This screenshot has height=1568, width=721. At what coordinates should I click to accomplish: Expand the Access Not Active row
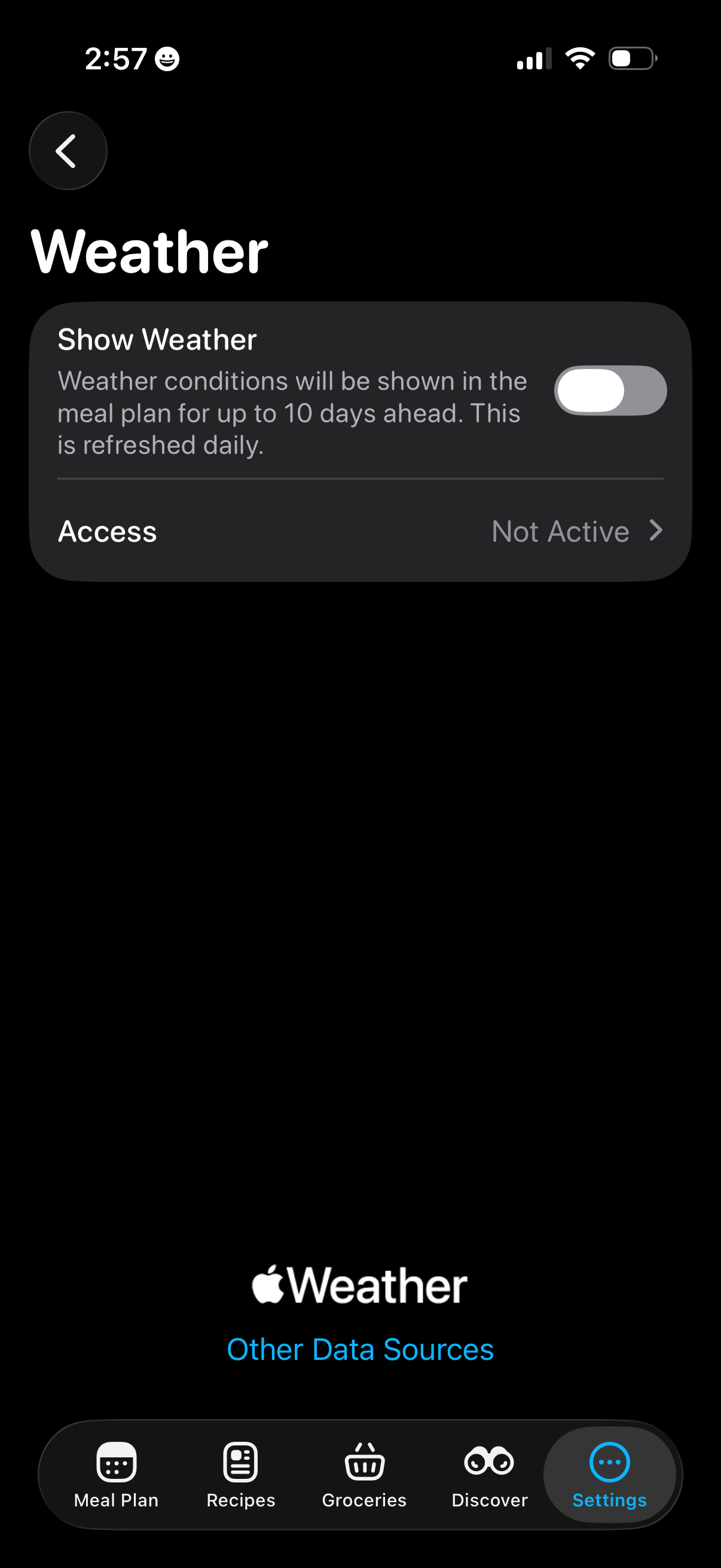[x=361, y=531]
